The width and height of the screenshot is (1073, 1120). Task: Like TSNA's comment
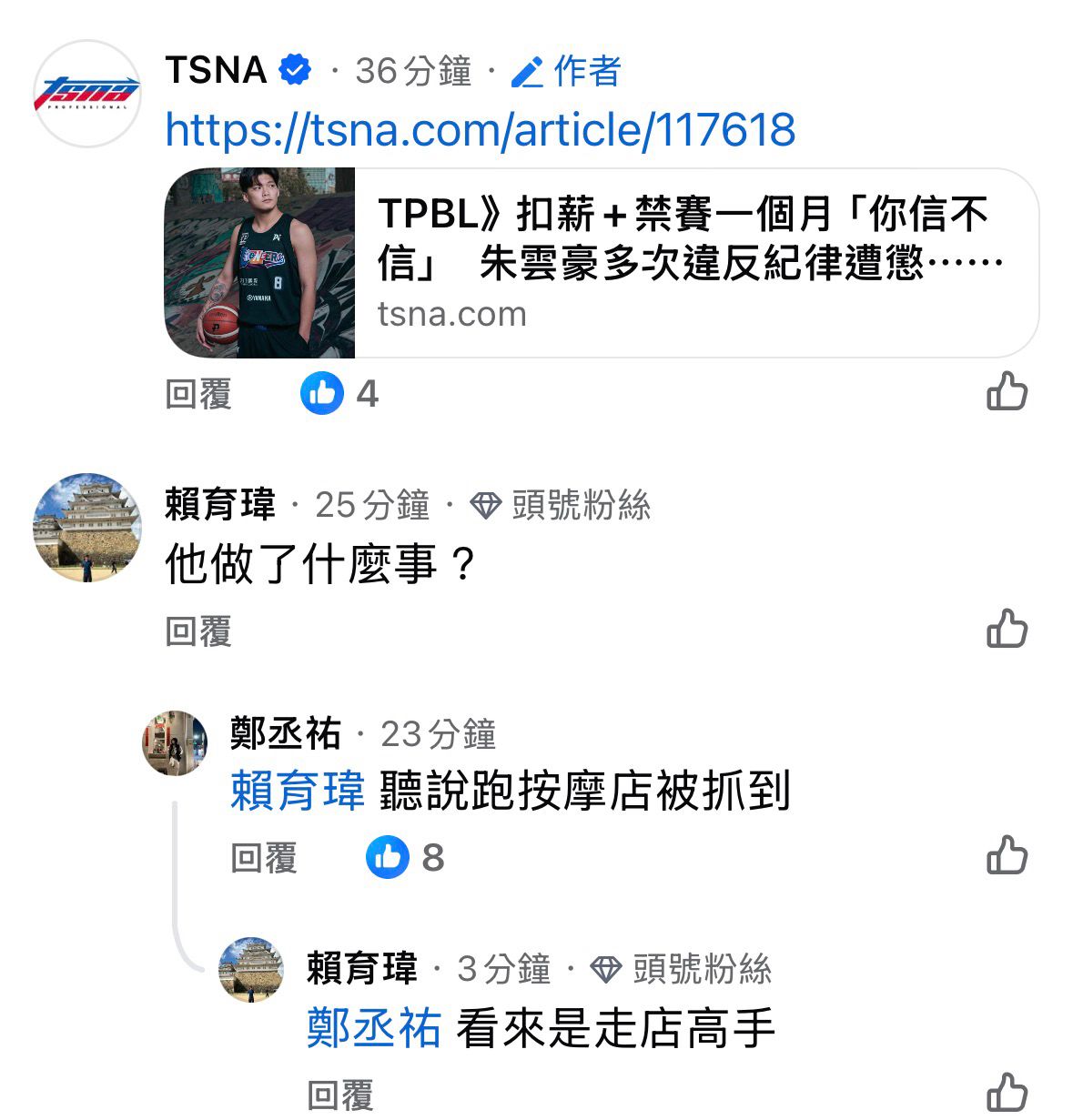coord(1007,392)
